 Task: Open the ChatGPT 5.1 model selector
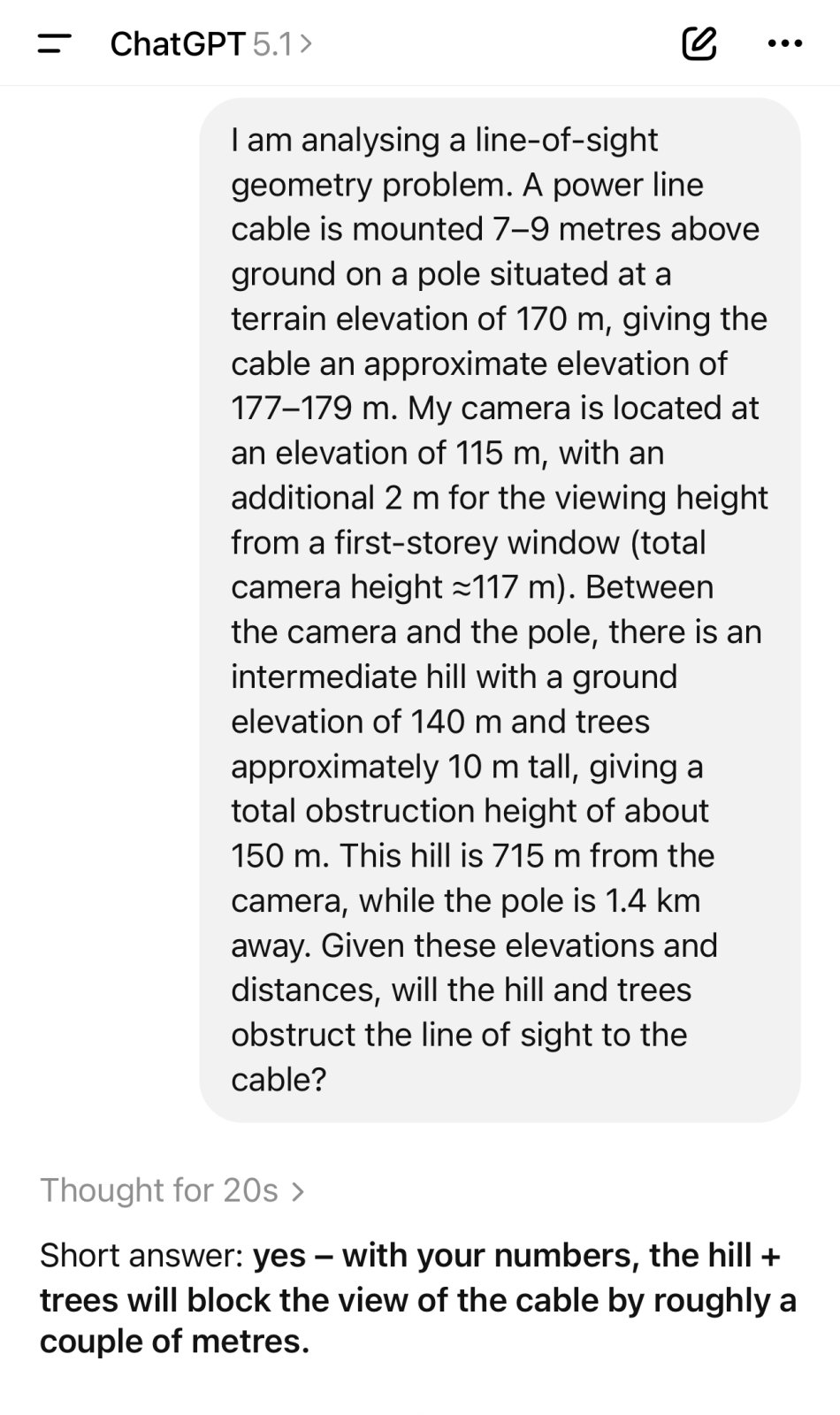210,43
